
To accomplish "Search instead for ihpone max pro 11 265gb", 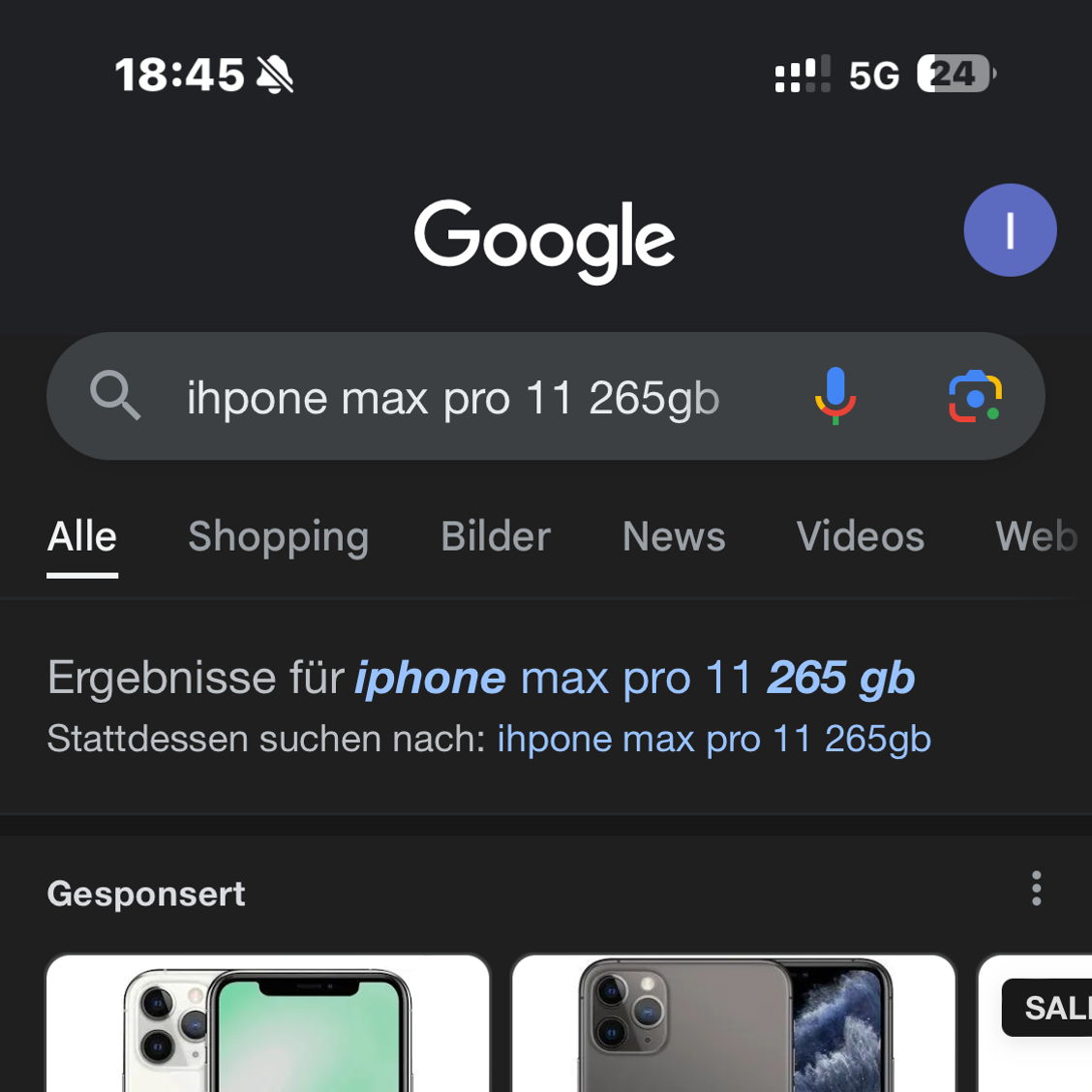I will point(713,740).
